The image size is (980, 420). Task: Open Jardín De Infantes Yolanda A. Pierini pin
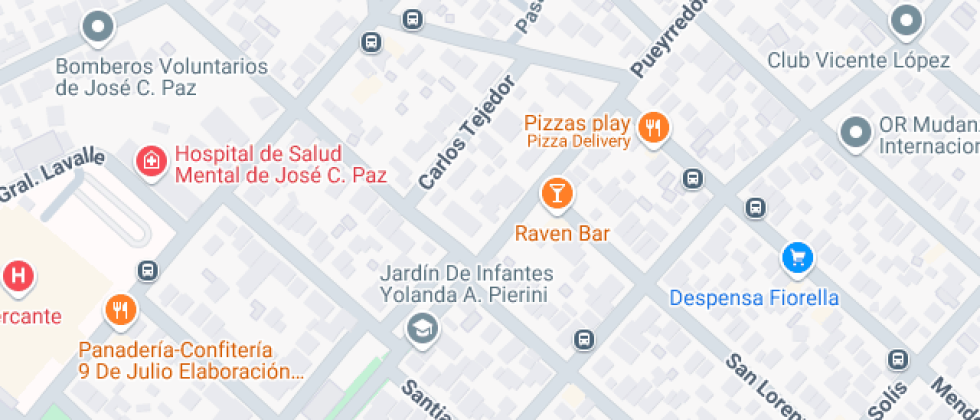click(422, 327)
